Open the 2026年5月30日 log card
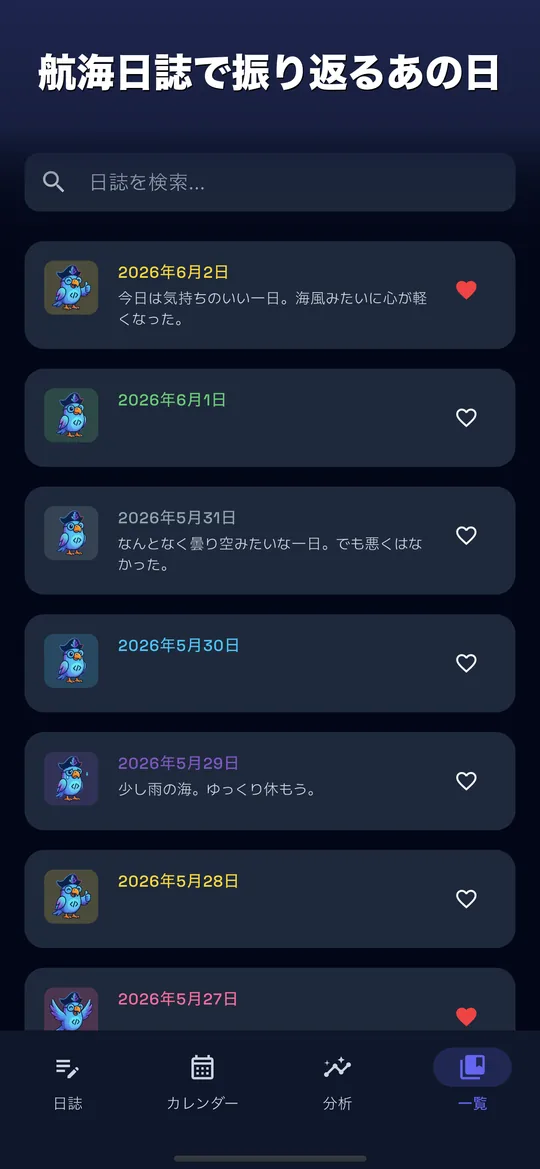Image resolution: width=540 pixels, height=1169 pixels. coord(270,663)
